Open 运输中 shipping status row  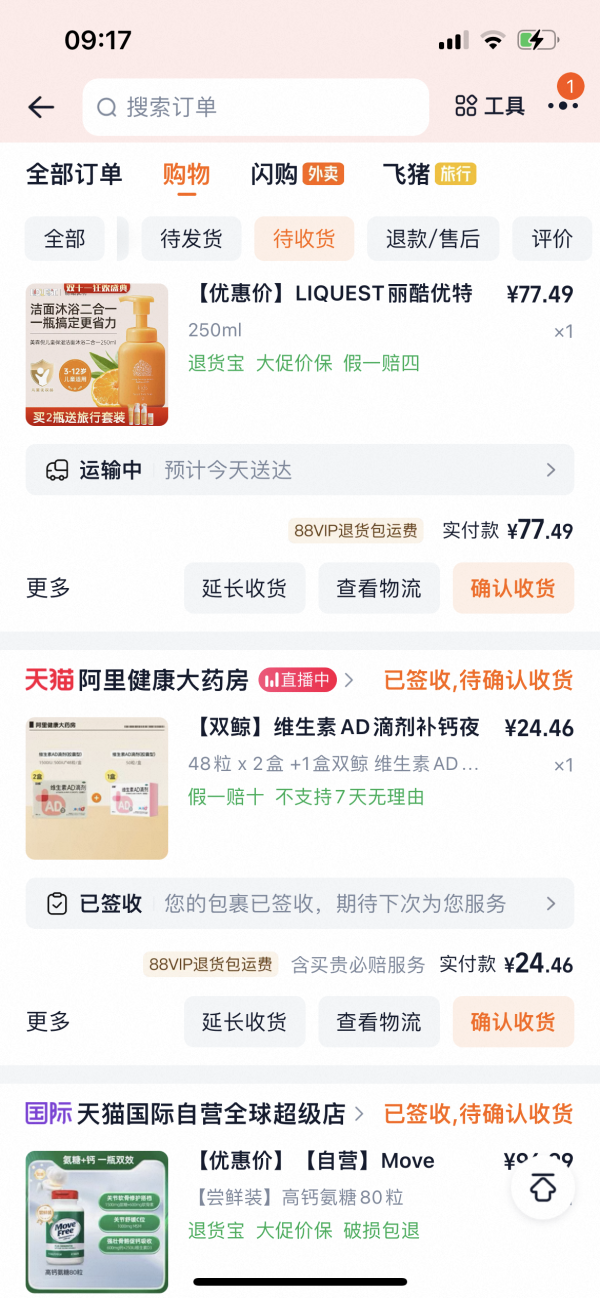[300, 470]
